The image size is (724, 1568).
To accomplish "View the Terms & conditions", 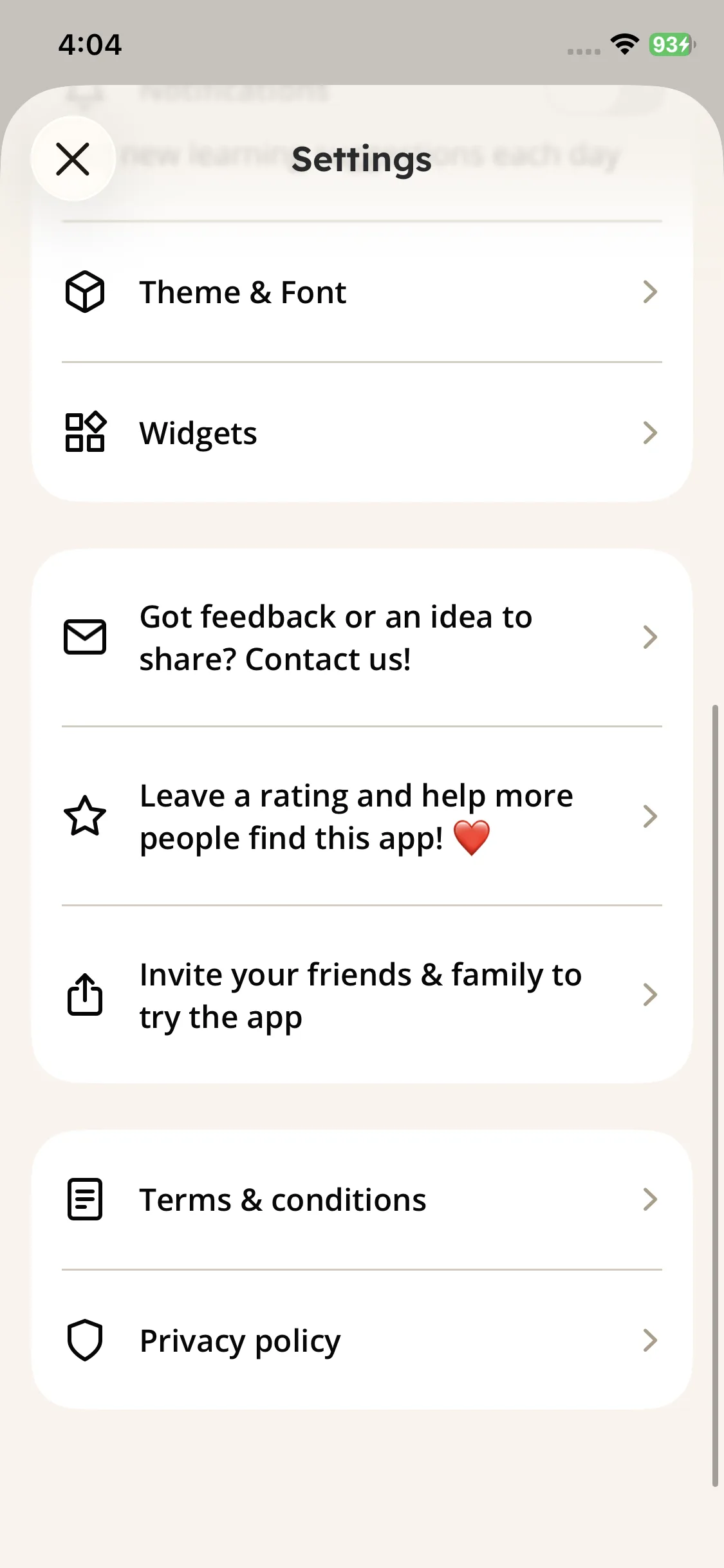I will point(361,1200).
